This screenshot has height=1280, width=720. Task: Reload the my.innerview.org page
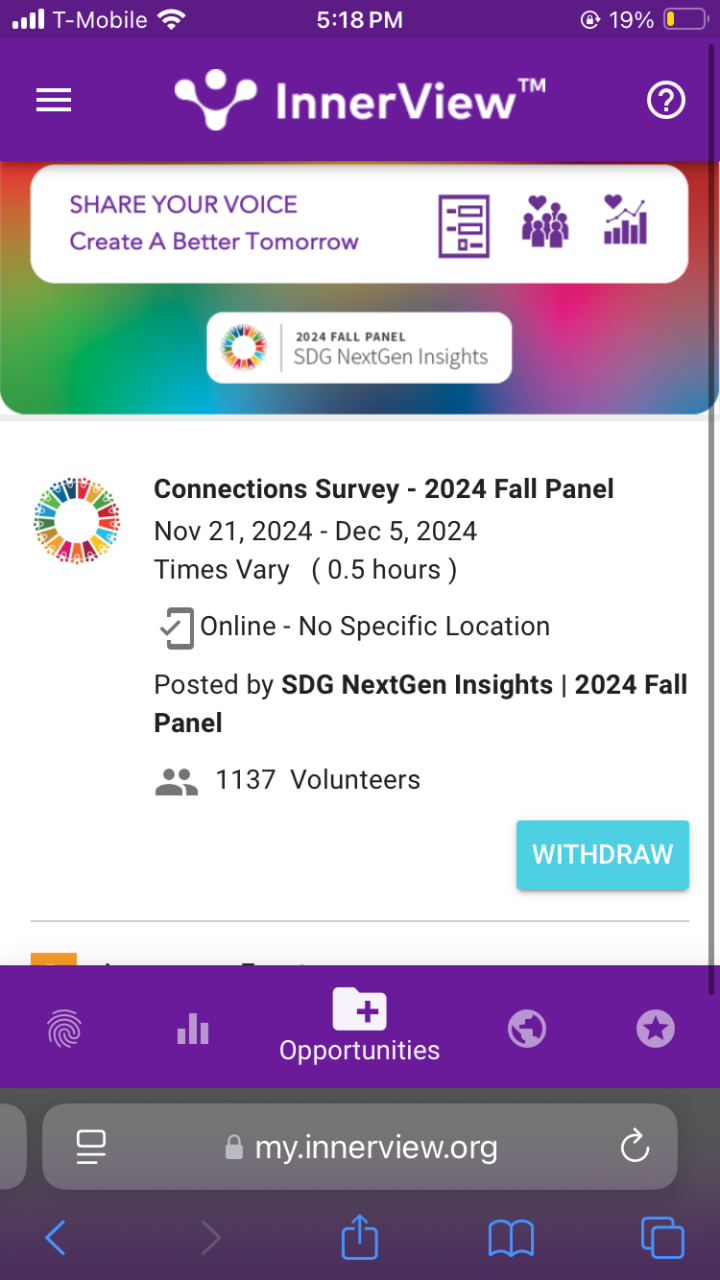(635, 1147)
